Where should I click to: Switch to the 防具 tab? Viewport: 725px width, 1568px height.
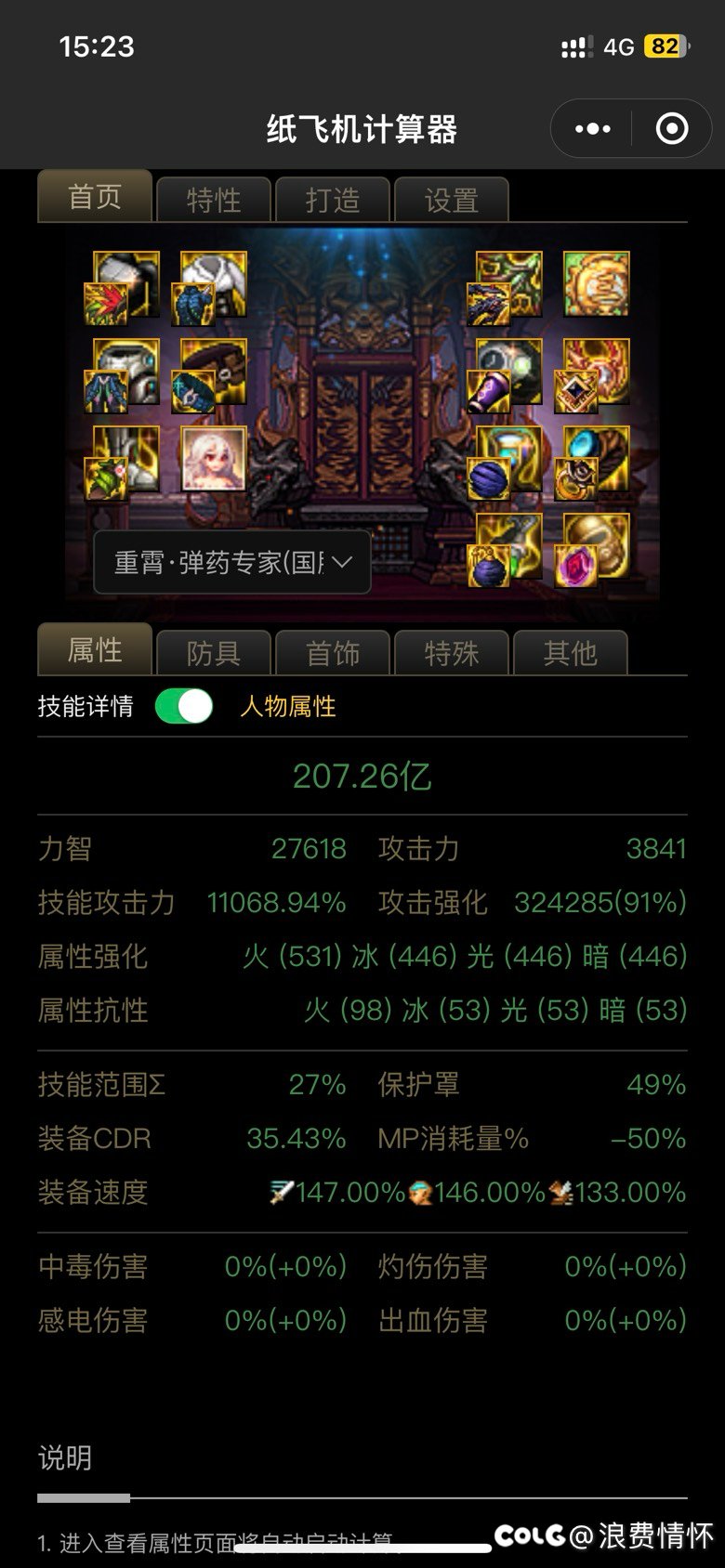coord(214,653)
